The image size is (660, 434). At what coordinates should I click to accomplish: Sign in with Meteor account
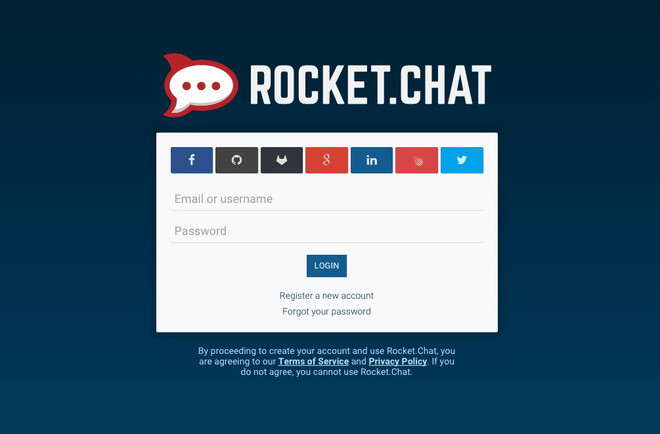(x=416, y=160)
